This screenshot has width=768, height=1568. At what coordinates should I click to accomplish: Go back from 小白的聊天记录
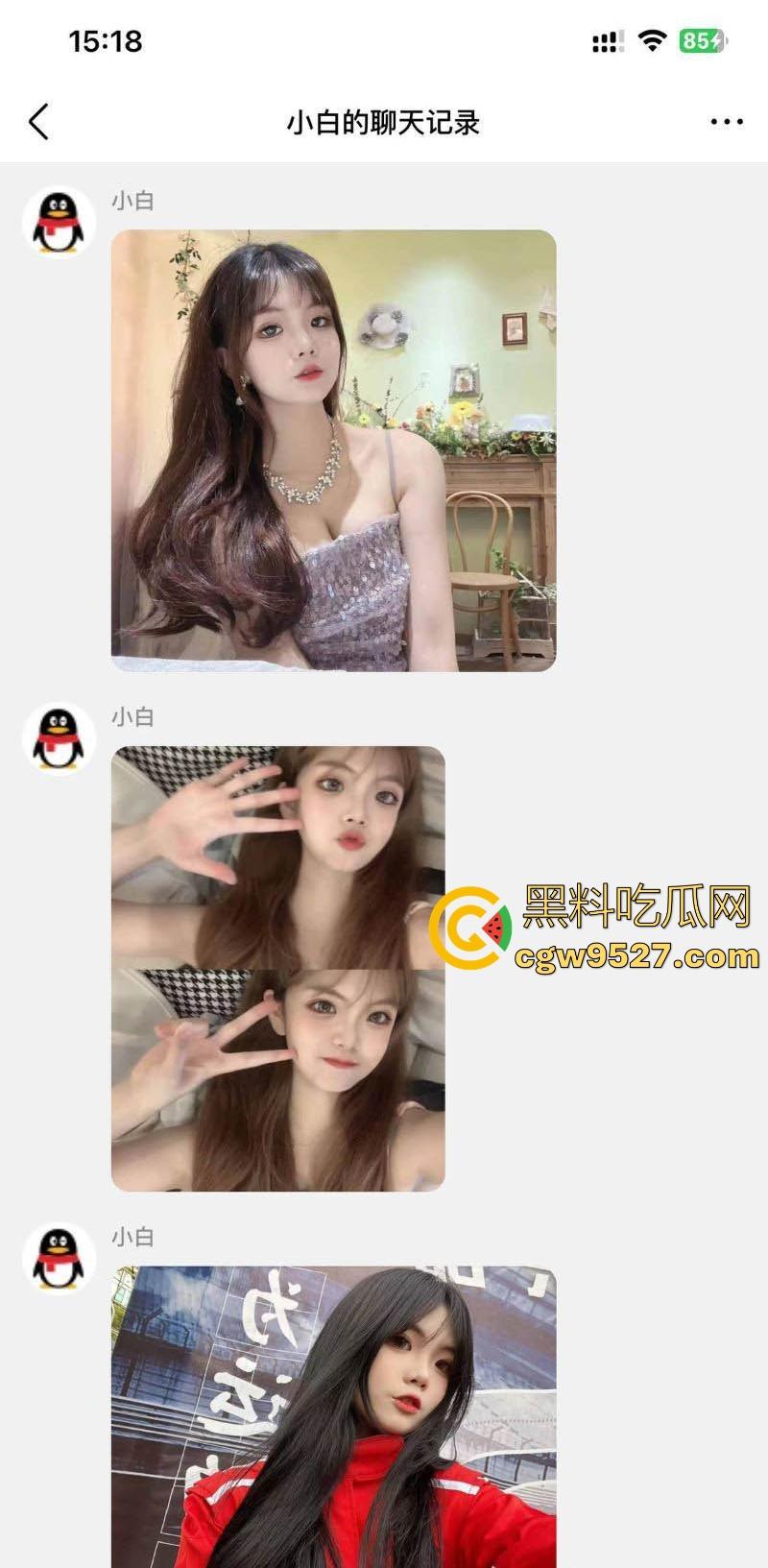pyautogui.click(x=38, y=122)
